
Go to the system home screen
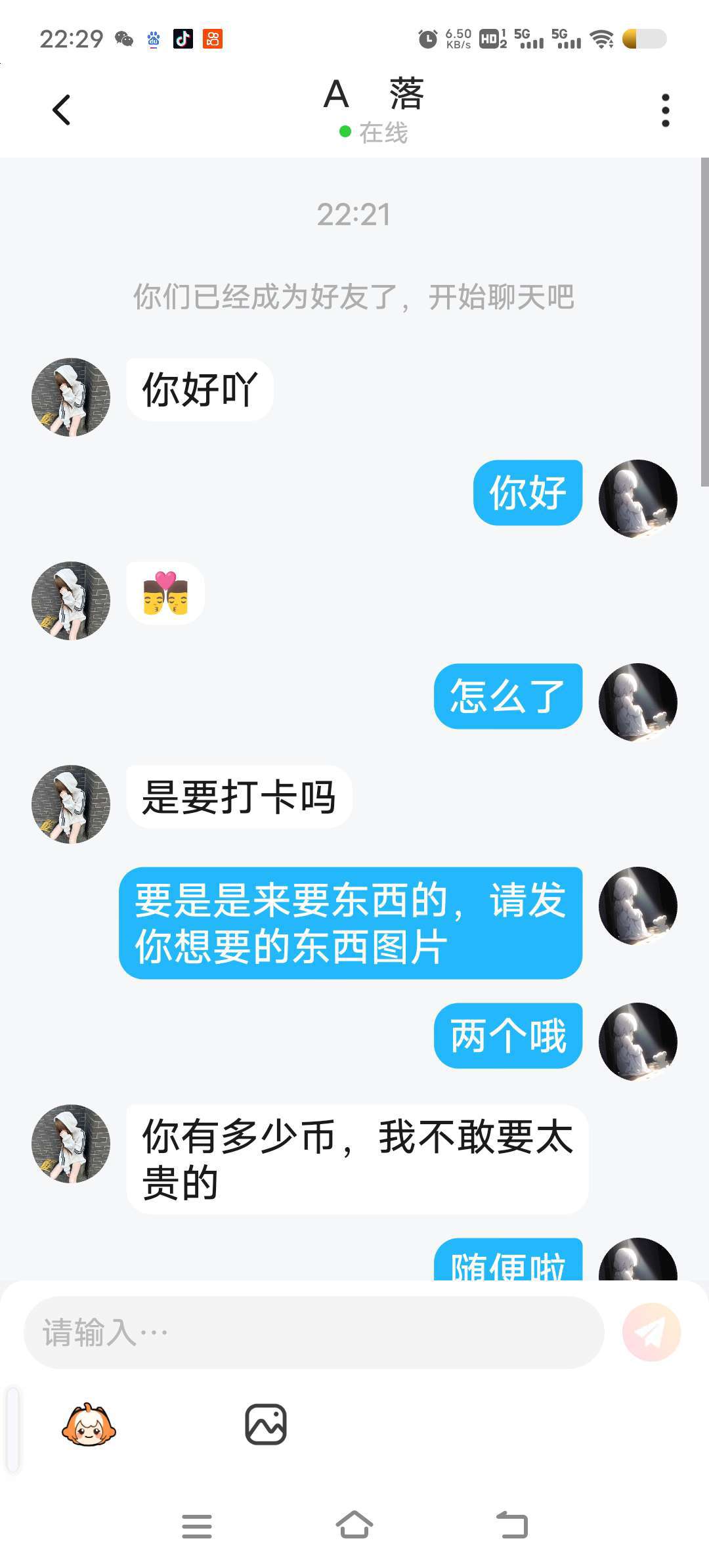pyautogui.click(x=354, y=1525)
